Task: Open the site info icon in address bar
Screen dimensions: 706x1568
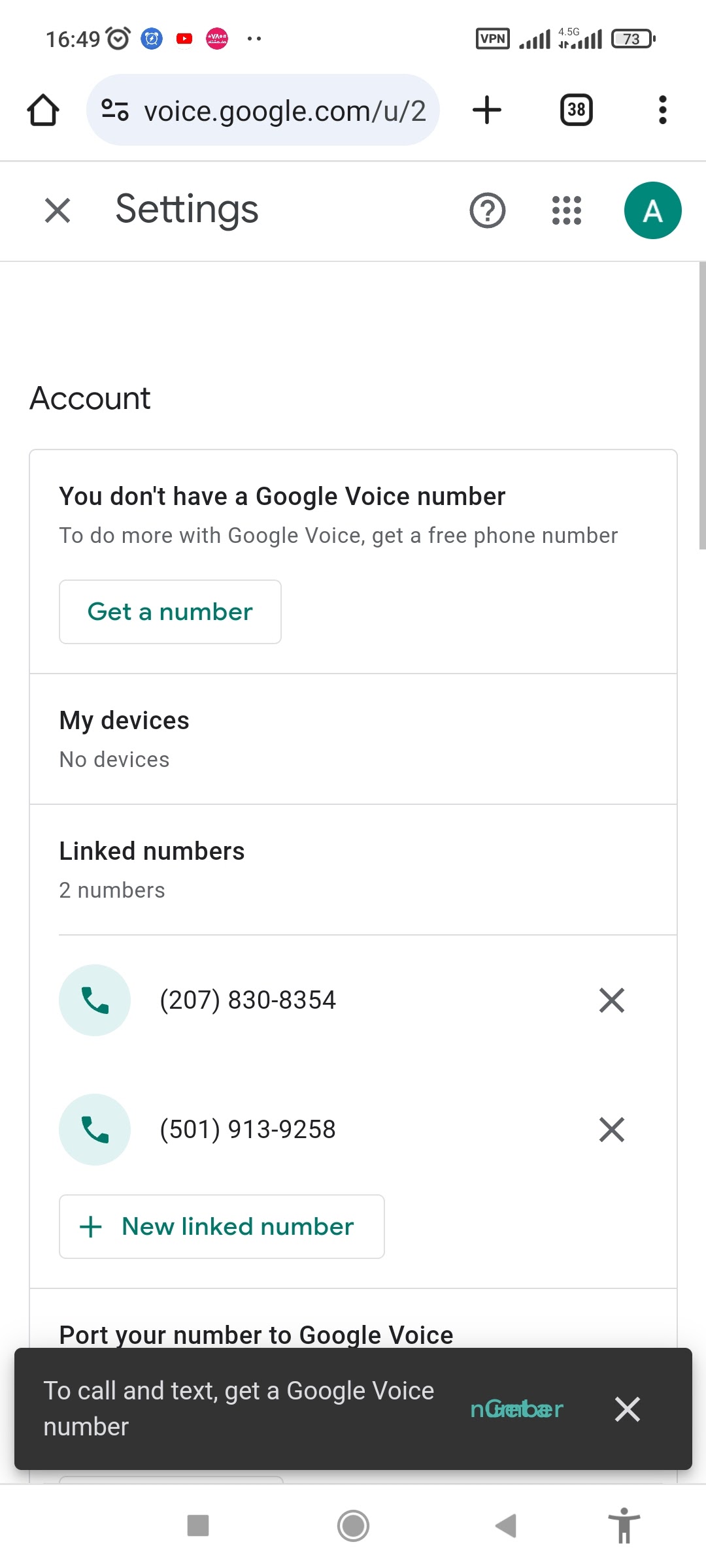Action: tap(115, 110)
